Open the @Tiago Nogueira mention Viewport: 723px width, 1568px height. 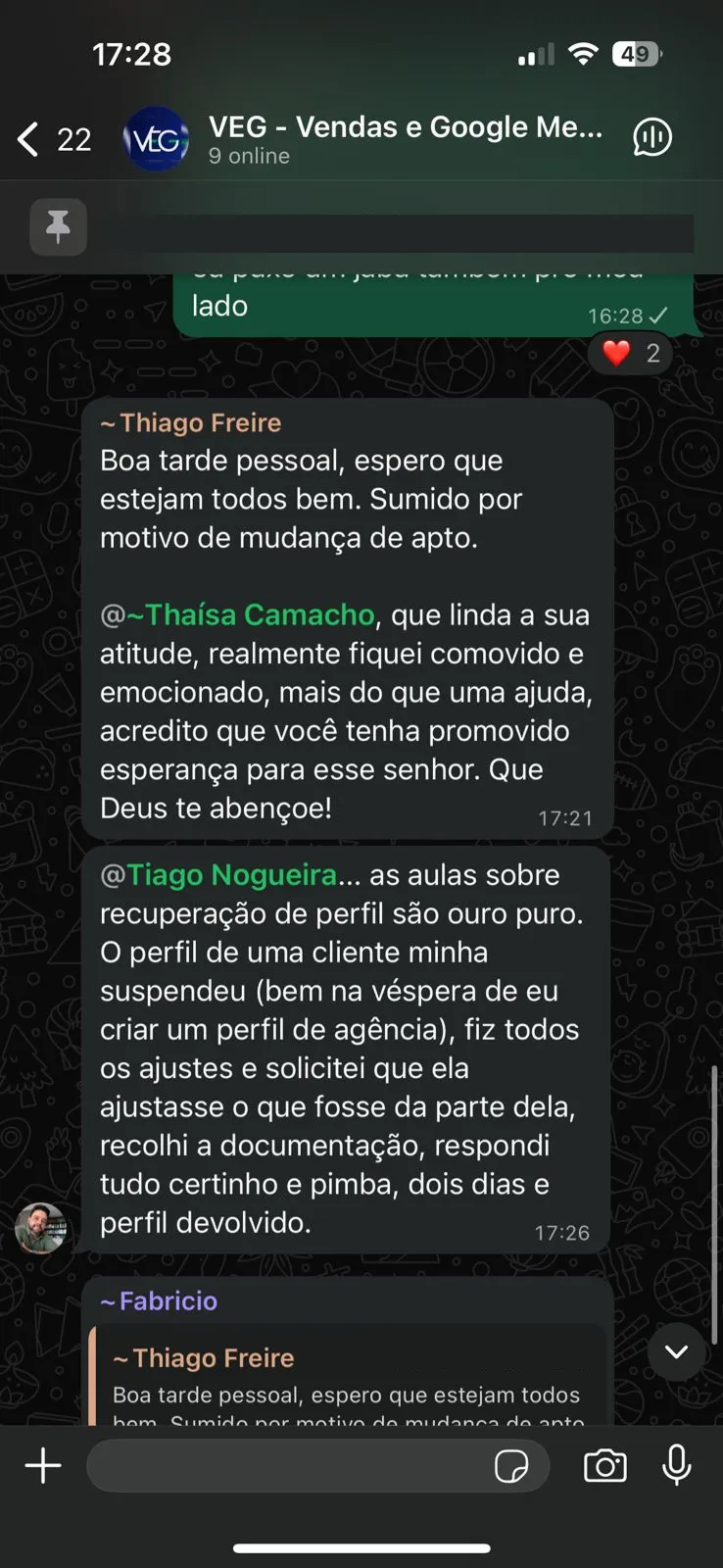tap(218, 874)
